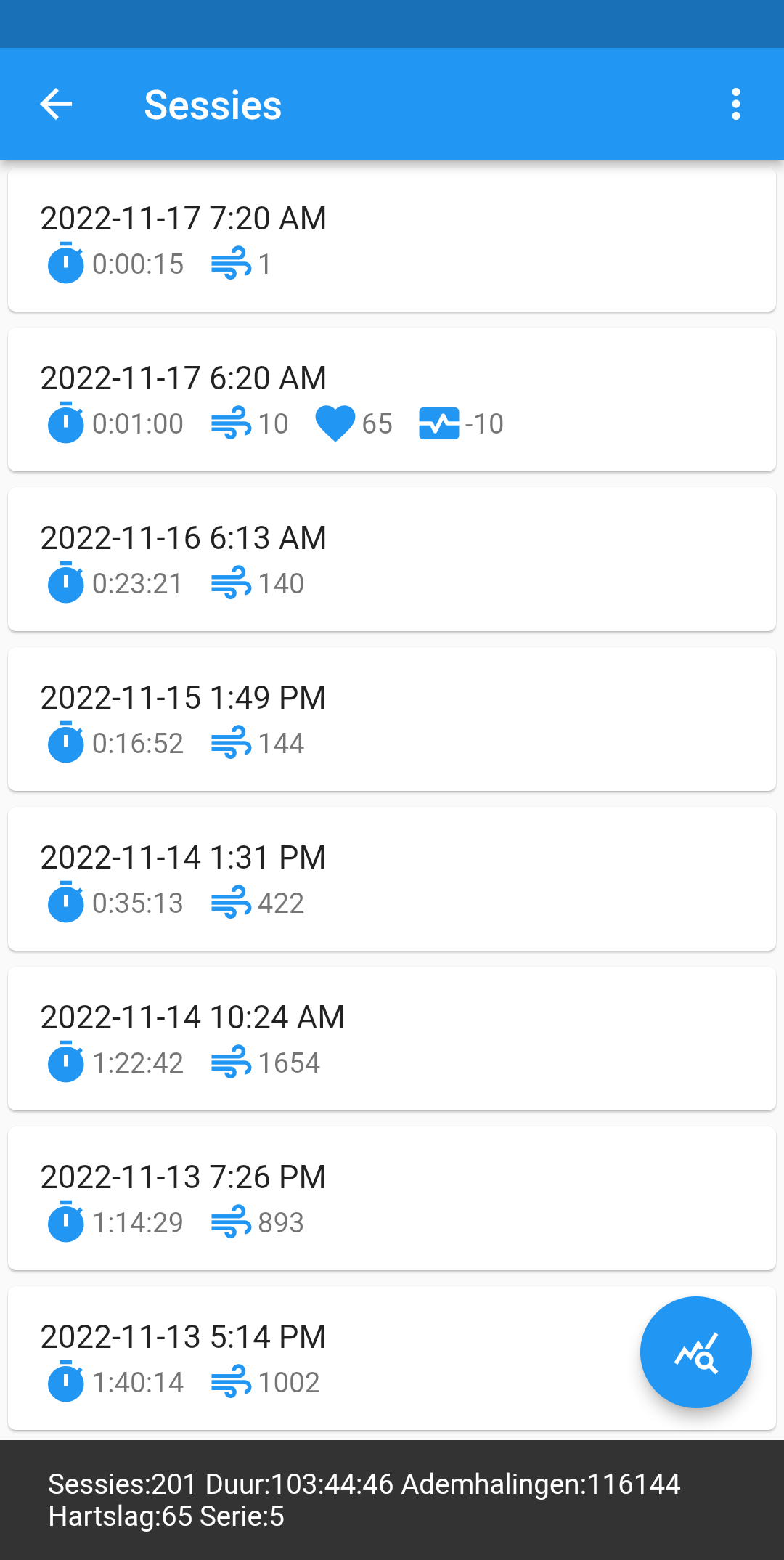View the 2022-11-13 5:14 PM session

click(327, 1358)
